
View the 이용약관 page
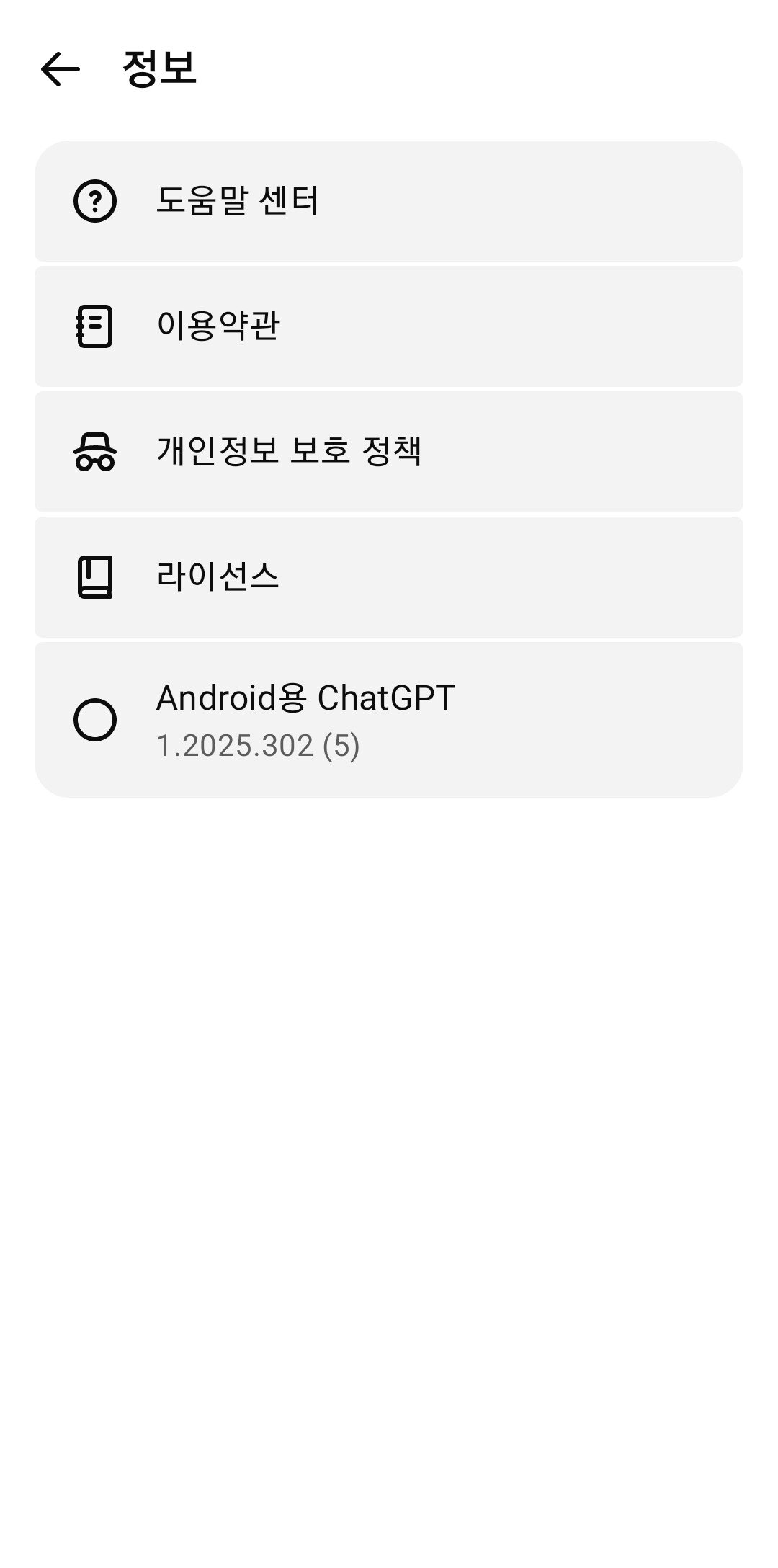[x=389, y=326]
